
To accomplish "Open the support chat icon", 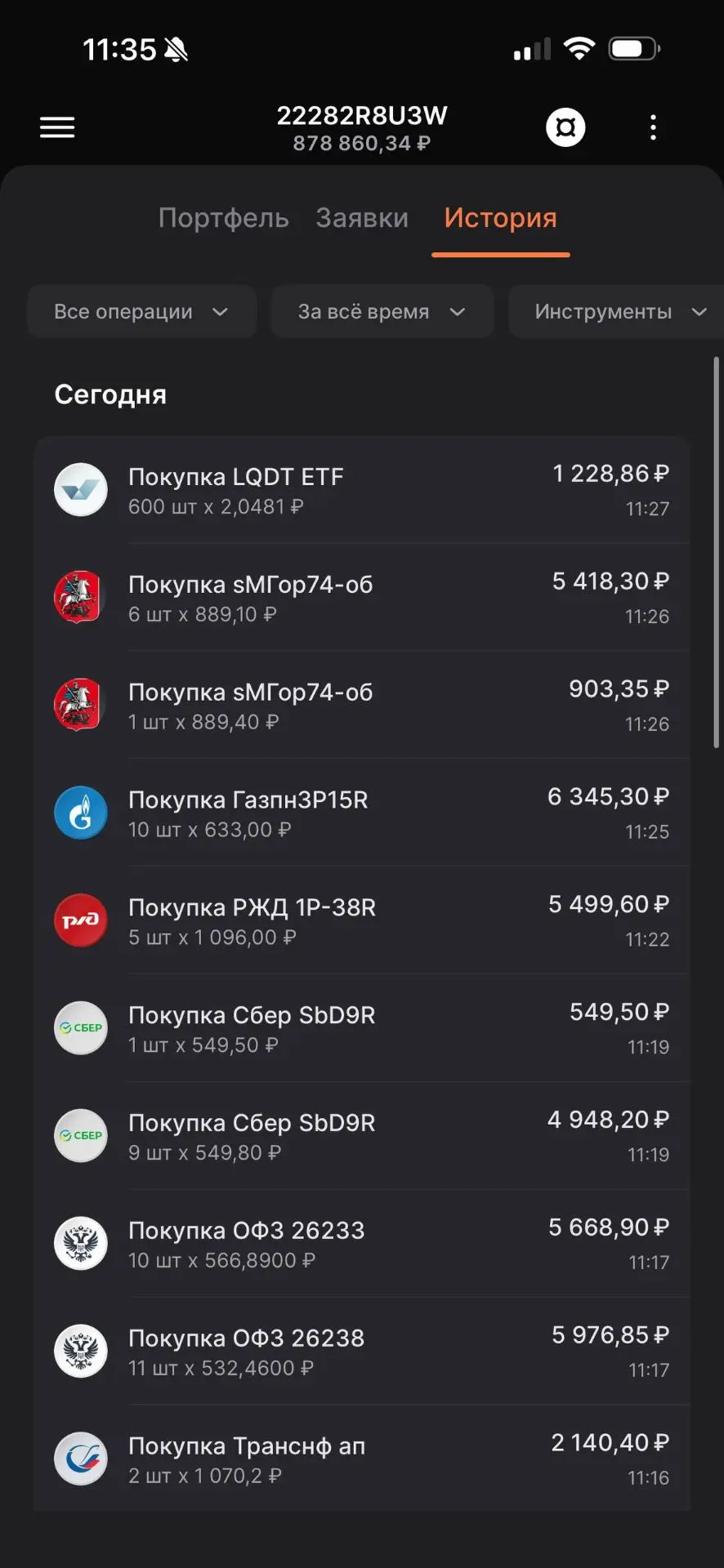I will click(x=565, y=127).
